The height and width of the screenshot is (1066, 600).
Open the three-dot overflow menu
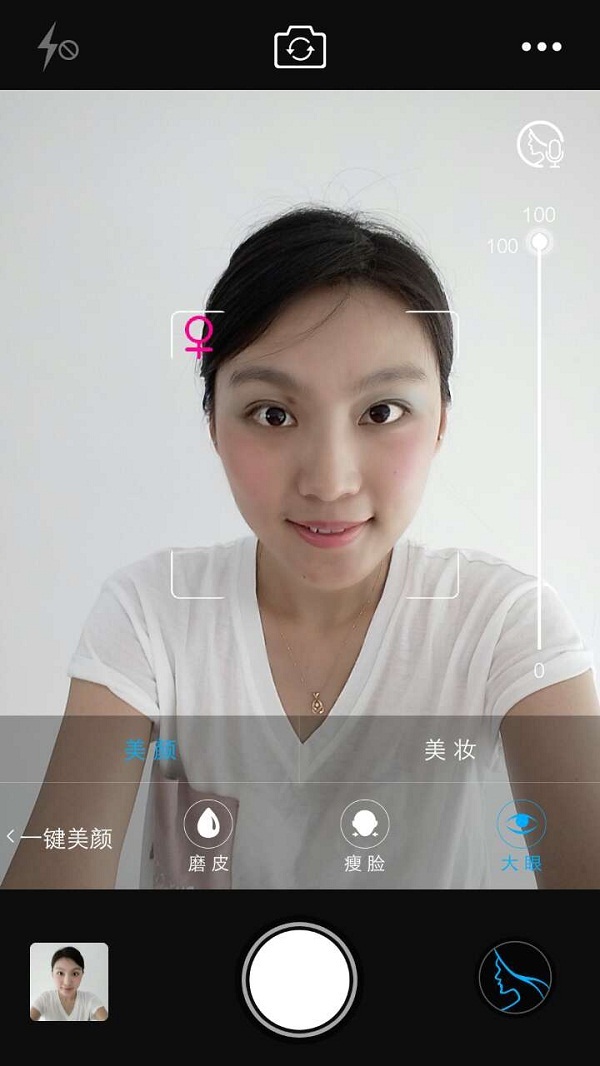(541, 47)
